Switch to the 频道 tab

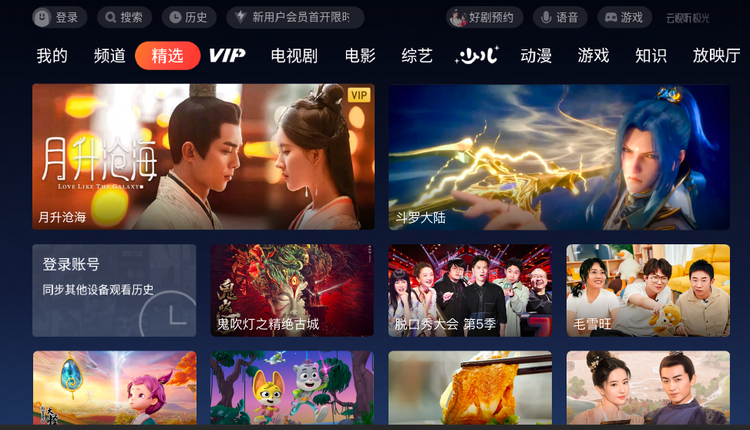click(x=109, y=56)
